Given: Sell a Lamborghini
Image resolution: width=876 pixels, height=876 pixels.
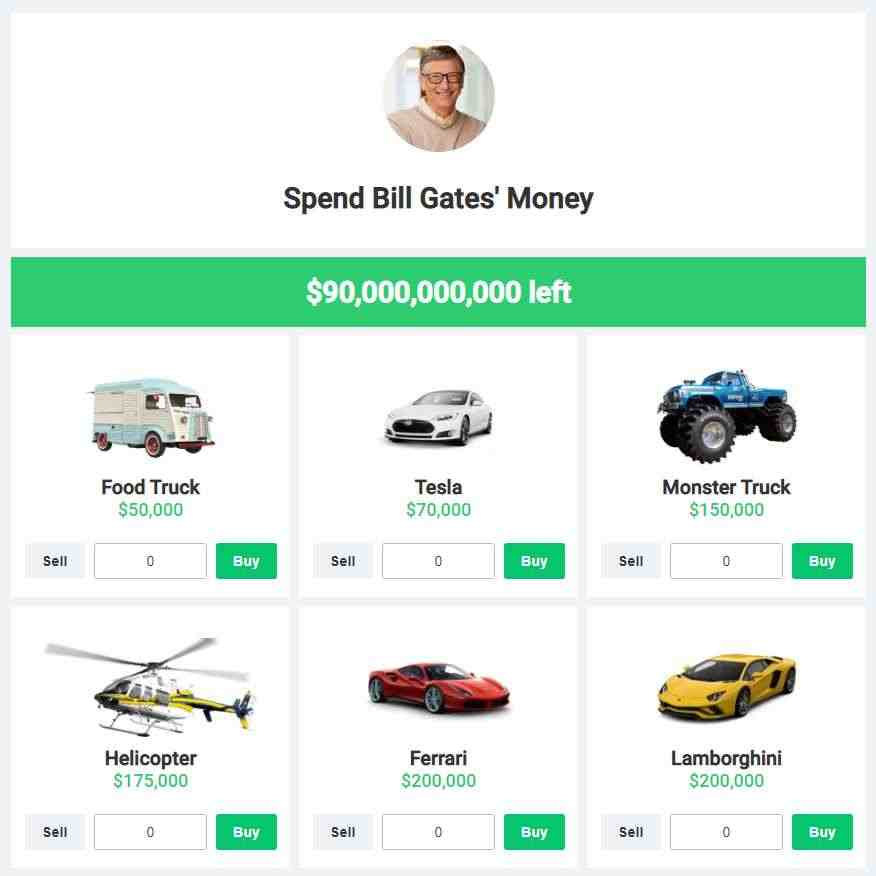Looking at the screenshot, I should [x=631, y=832].
